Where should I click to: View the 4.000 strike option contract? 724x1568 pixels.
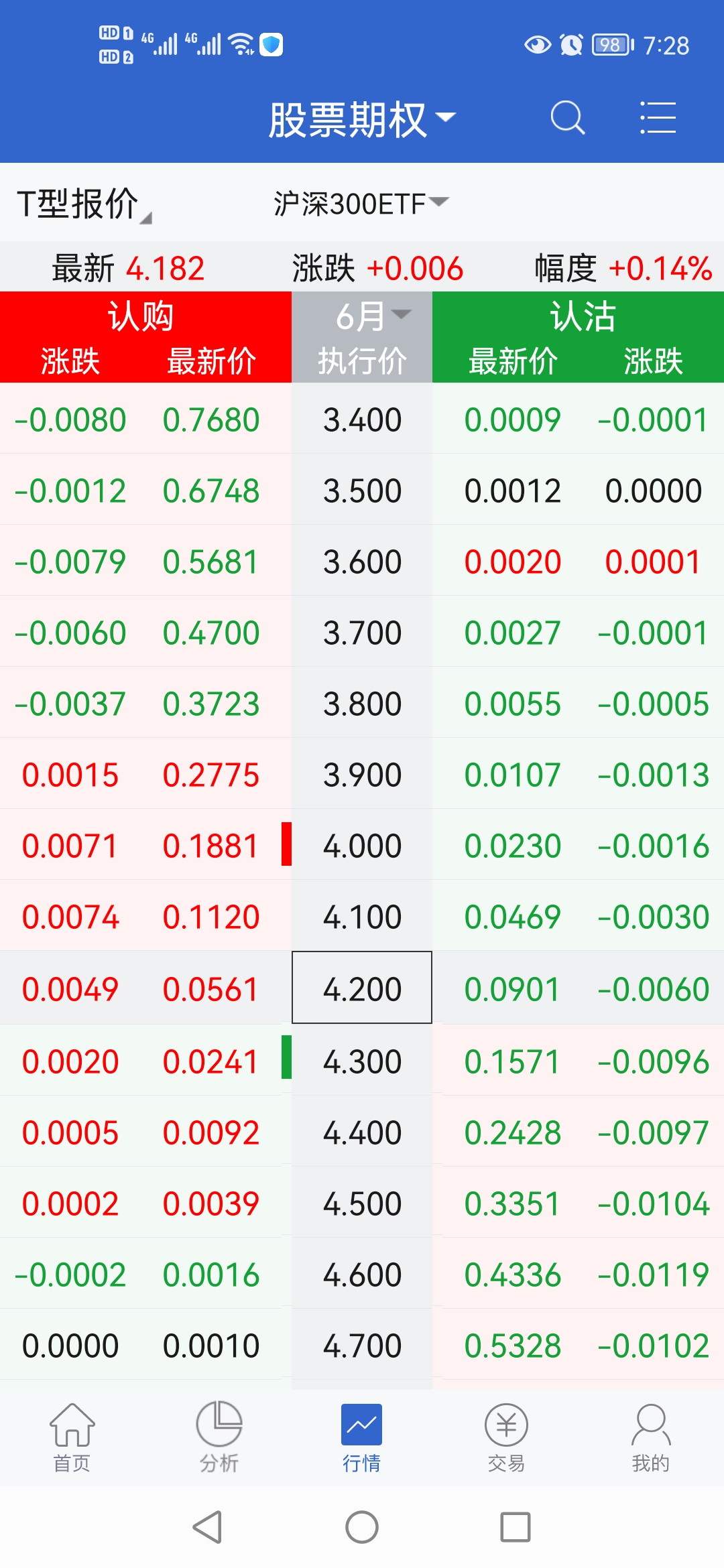(362, 846)
